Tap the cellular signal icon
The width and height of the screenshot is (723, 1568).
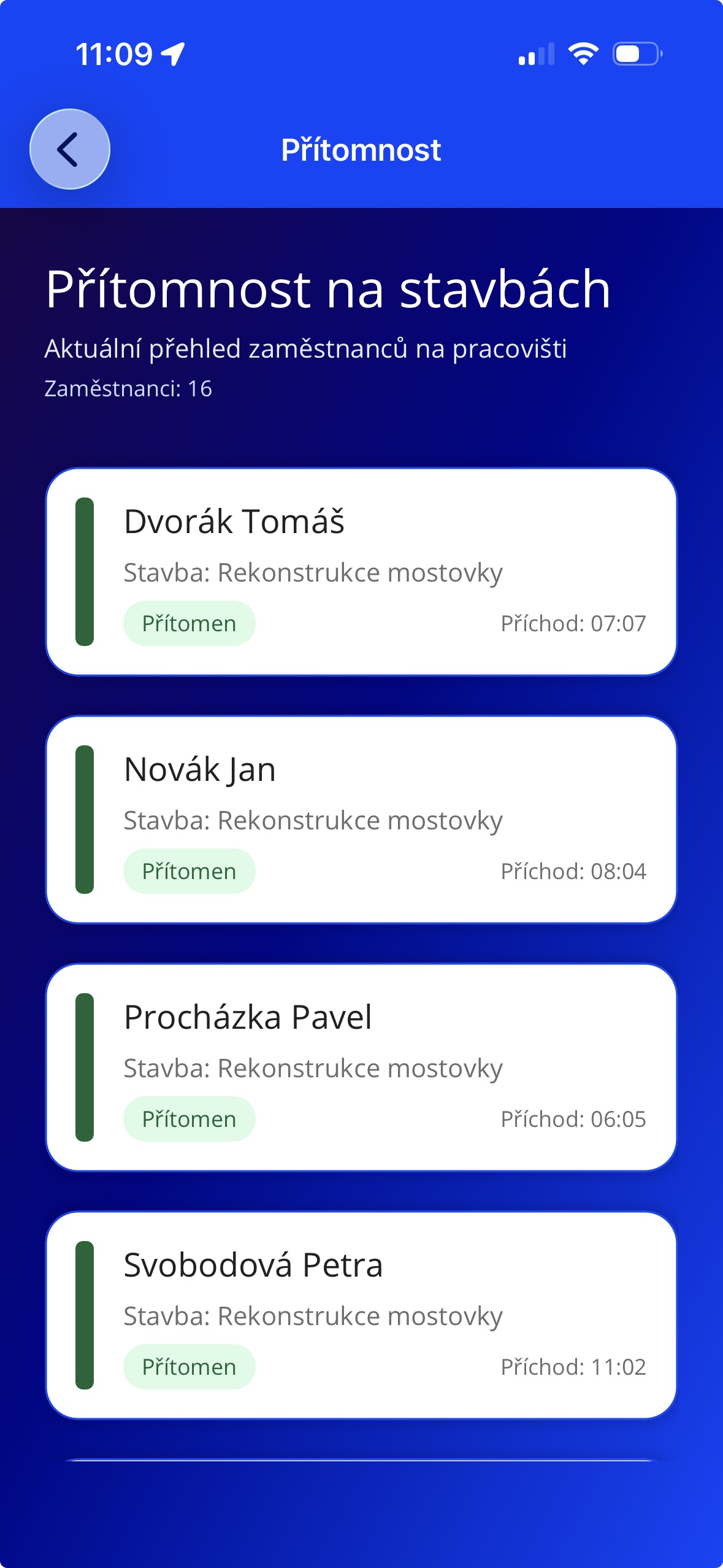click(x=535, y=54)
